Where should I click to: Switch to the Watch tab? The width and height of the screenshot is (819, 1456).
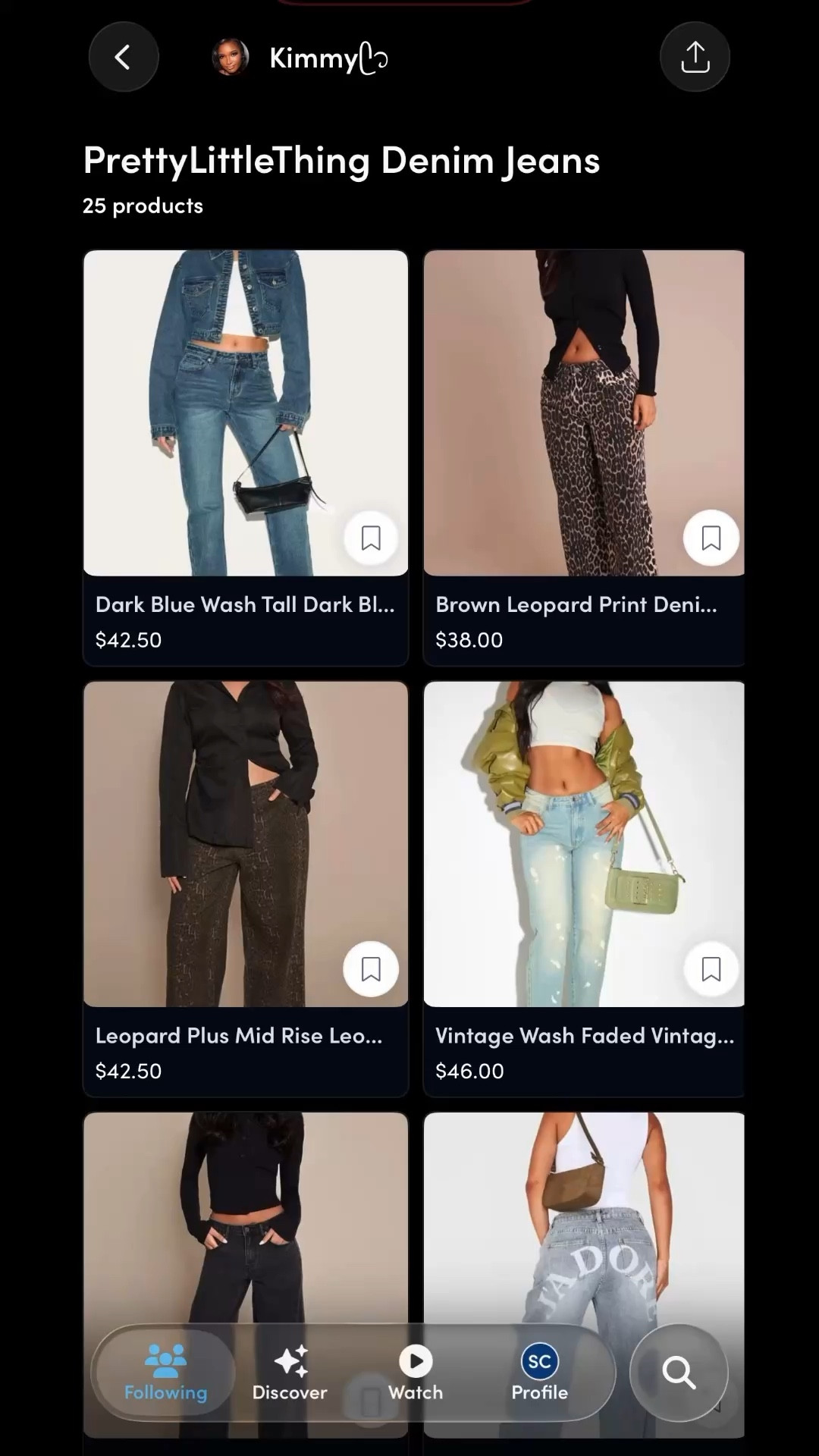click(x=415, y=1373)
